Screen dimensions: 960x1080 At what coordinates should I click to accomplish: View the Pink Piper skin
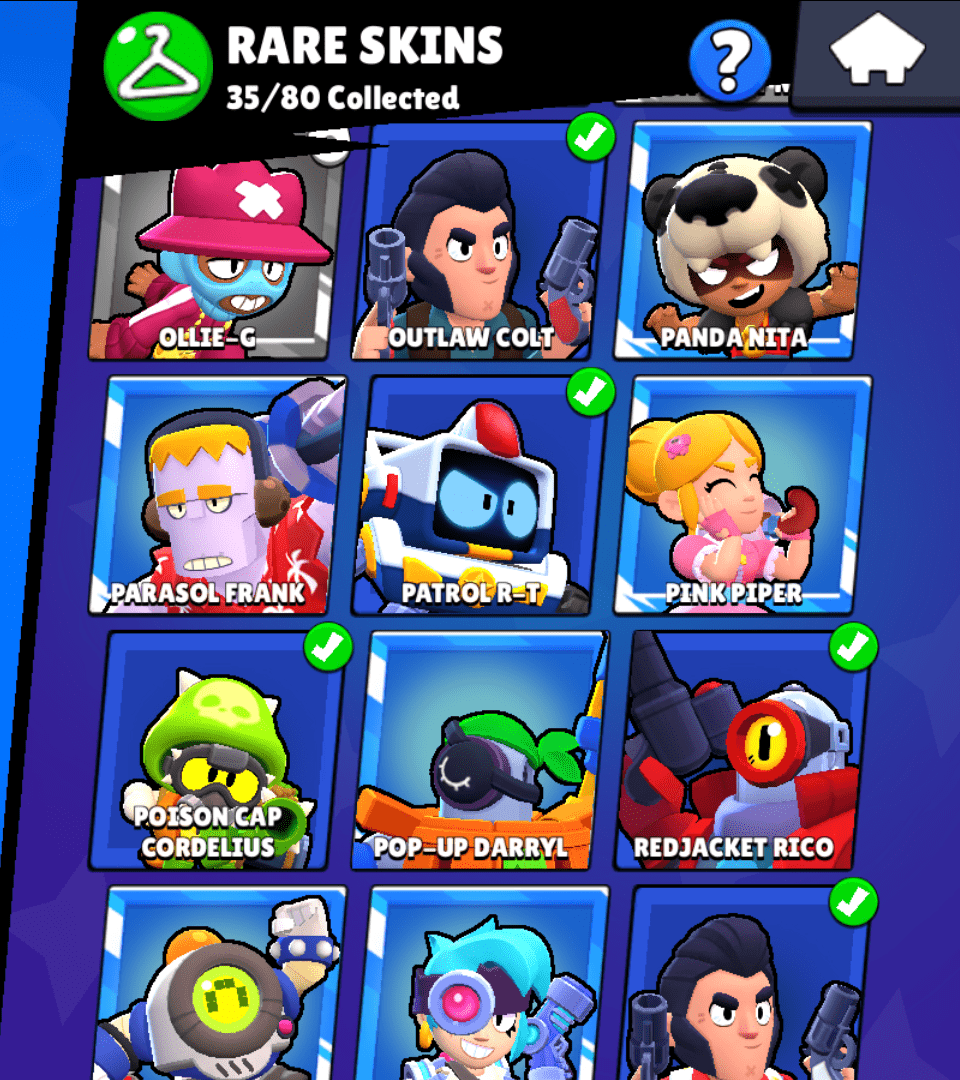740,496
